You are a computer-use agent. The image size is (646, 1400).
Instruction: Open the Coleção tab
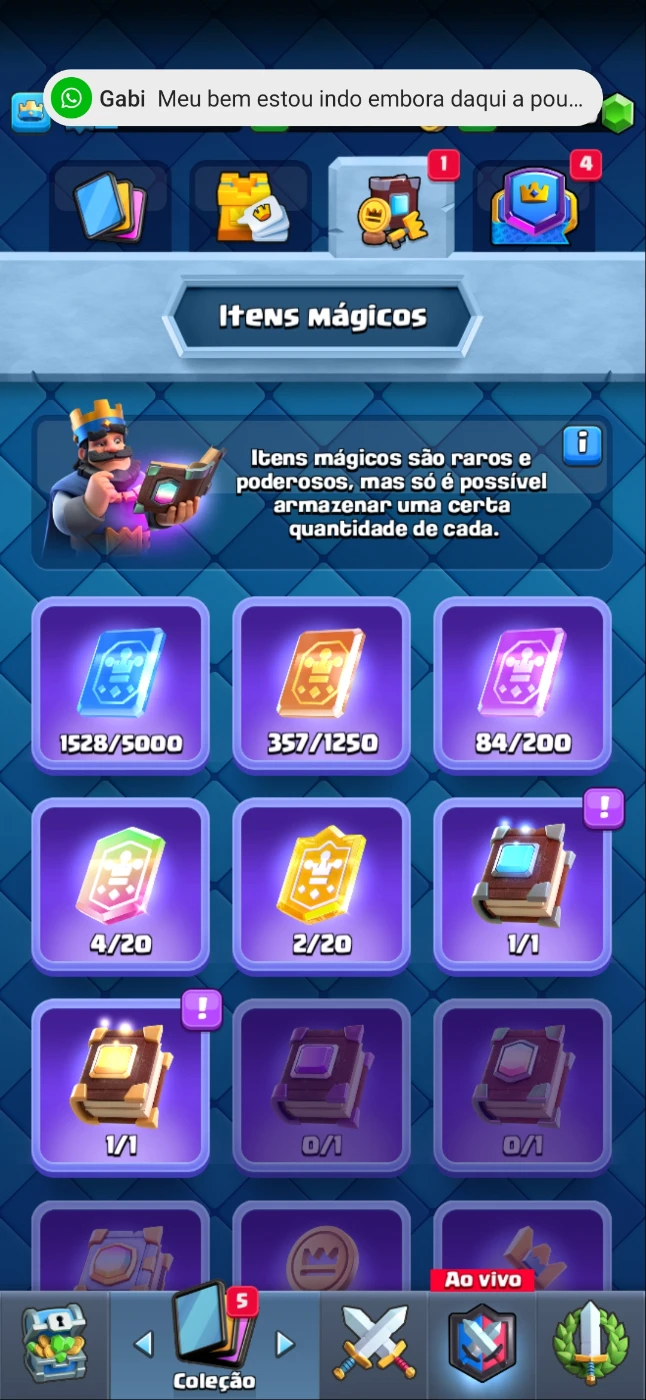pyautogui.click(x=214, y=1345)
